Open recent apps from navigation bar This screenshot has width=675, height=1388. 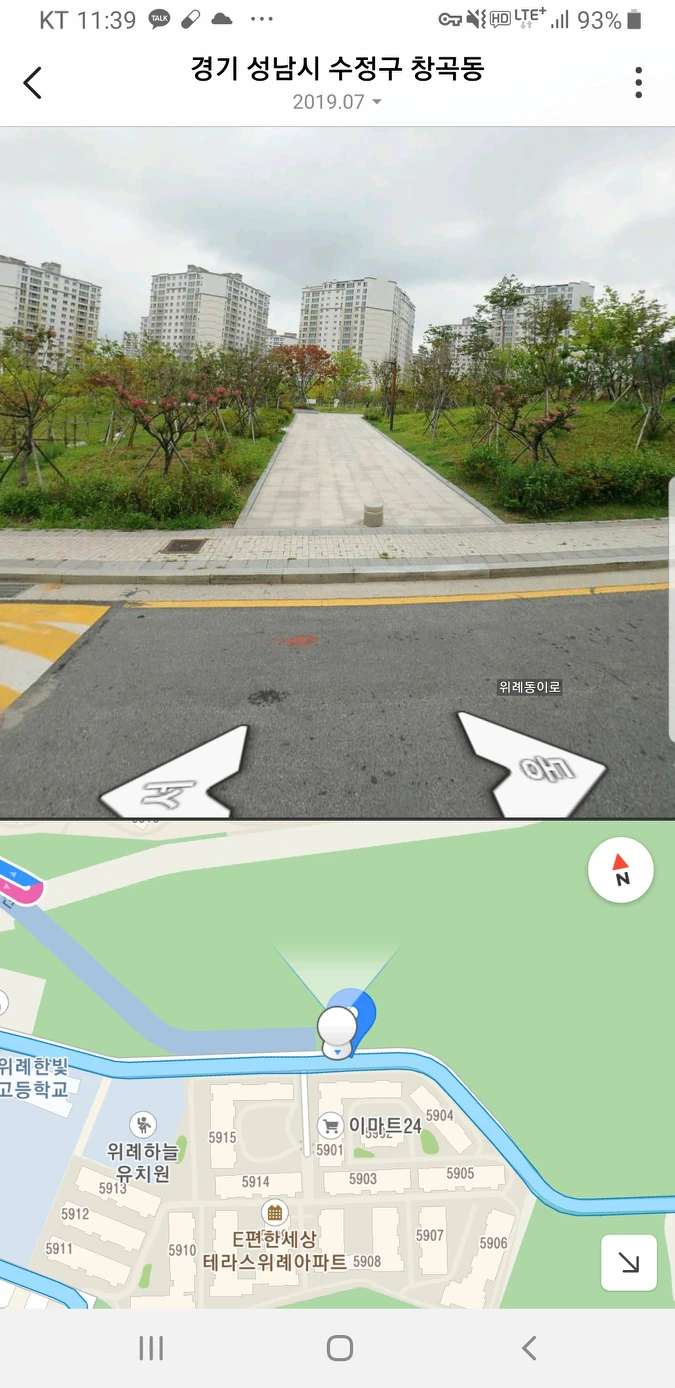pos(151,1348)
